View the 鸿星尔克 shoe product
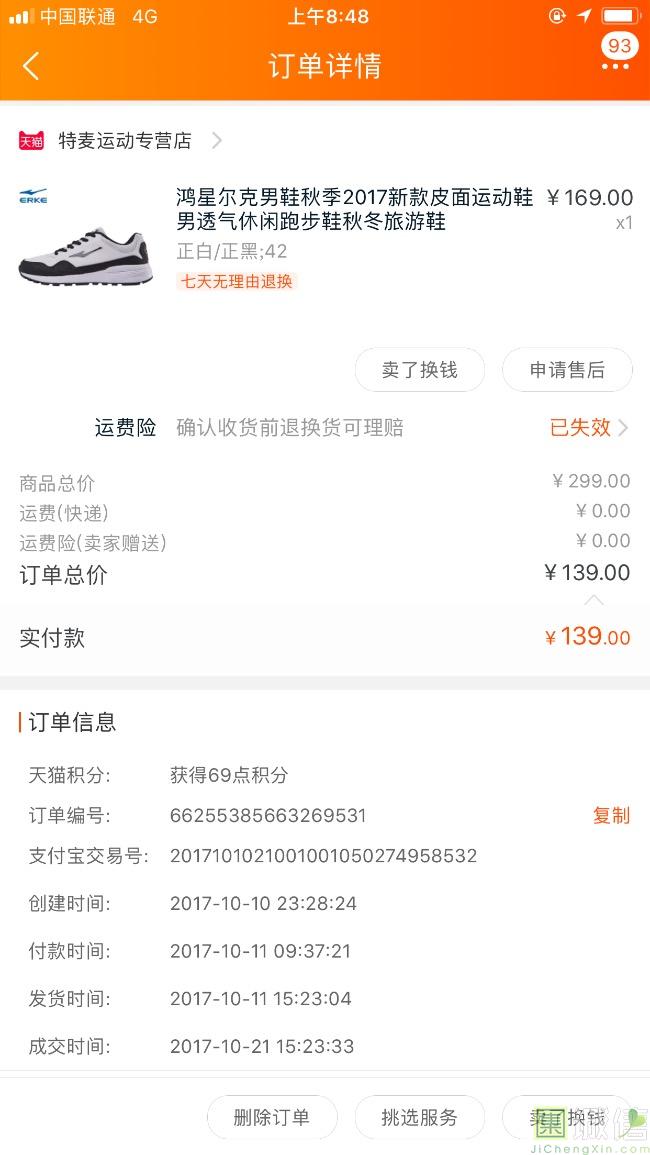Viewport: 650px width, 1155px height. 354,209
